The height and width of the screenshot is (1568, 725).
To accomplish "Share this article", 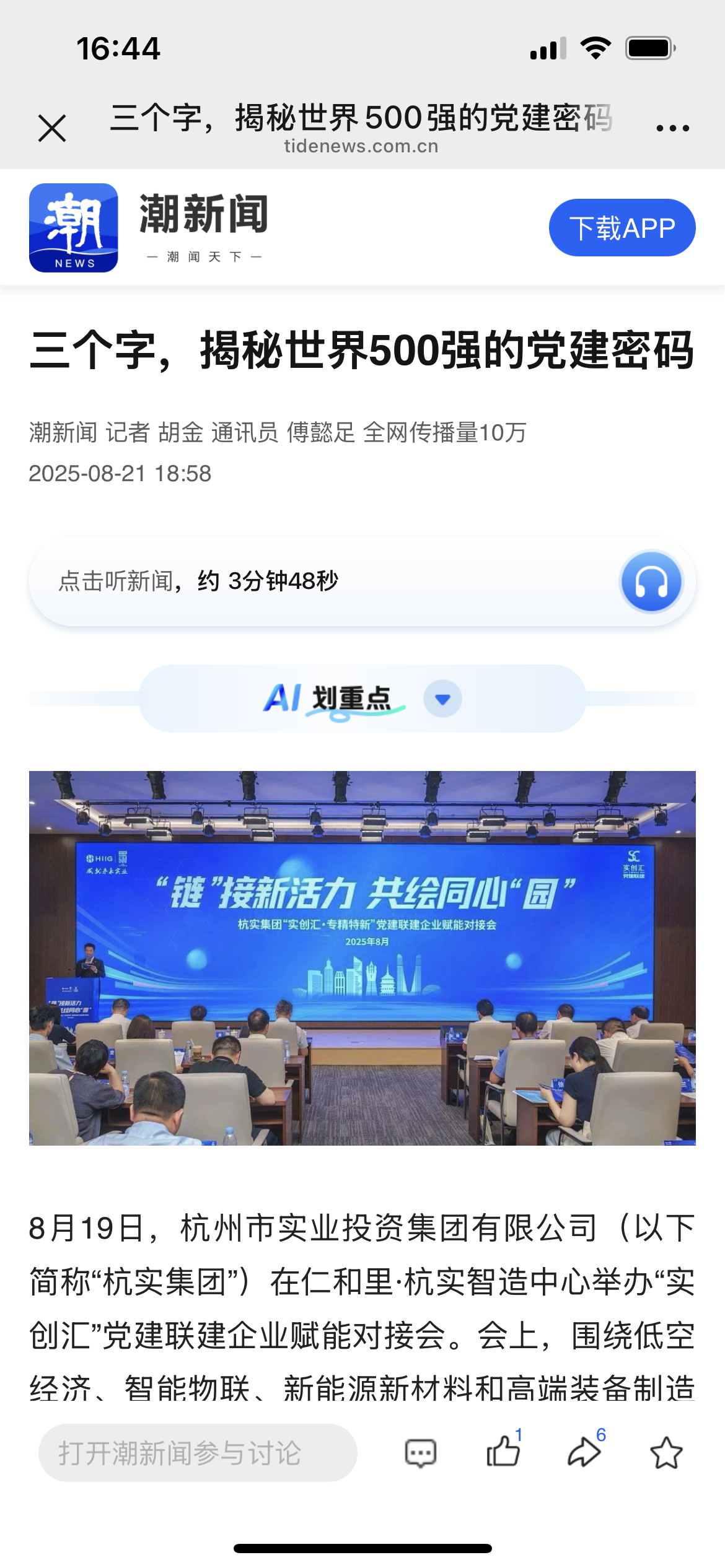I will click(584, 1452).
